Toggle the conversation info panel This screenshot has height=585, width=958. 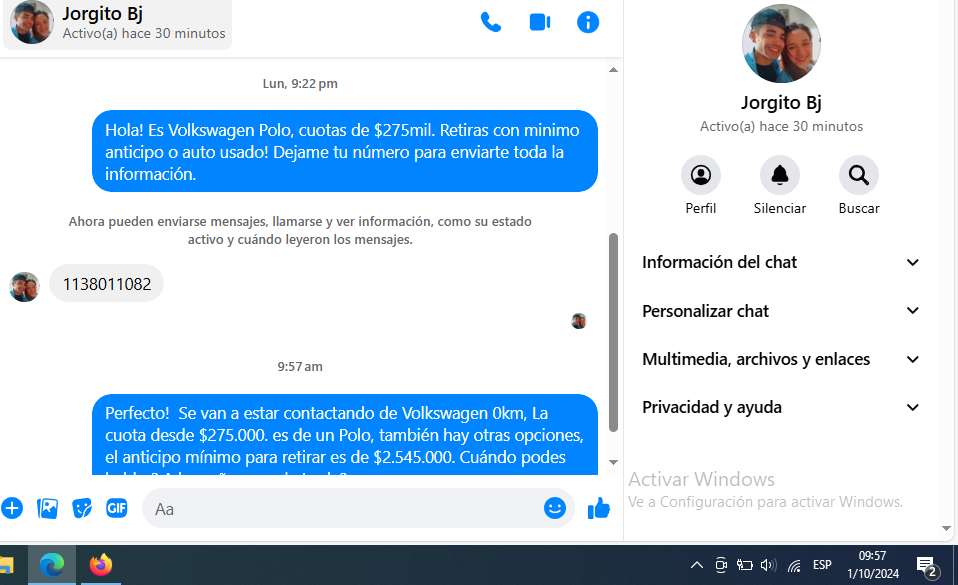588,22
